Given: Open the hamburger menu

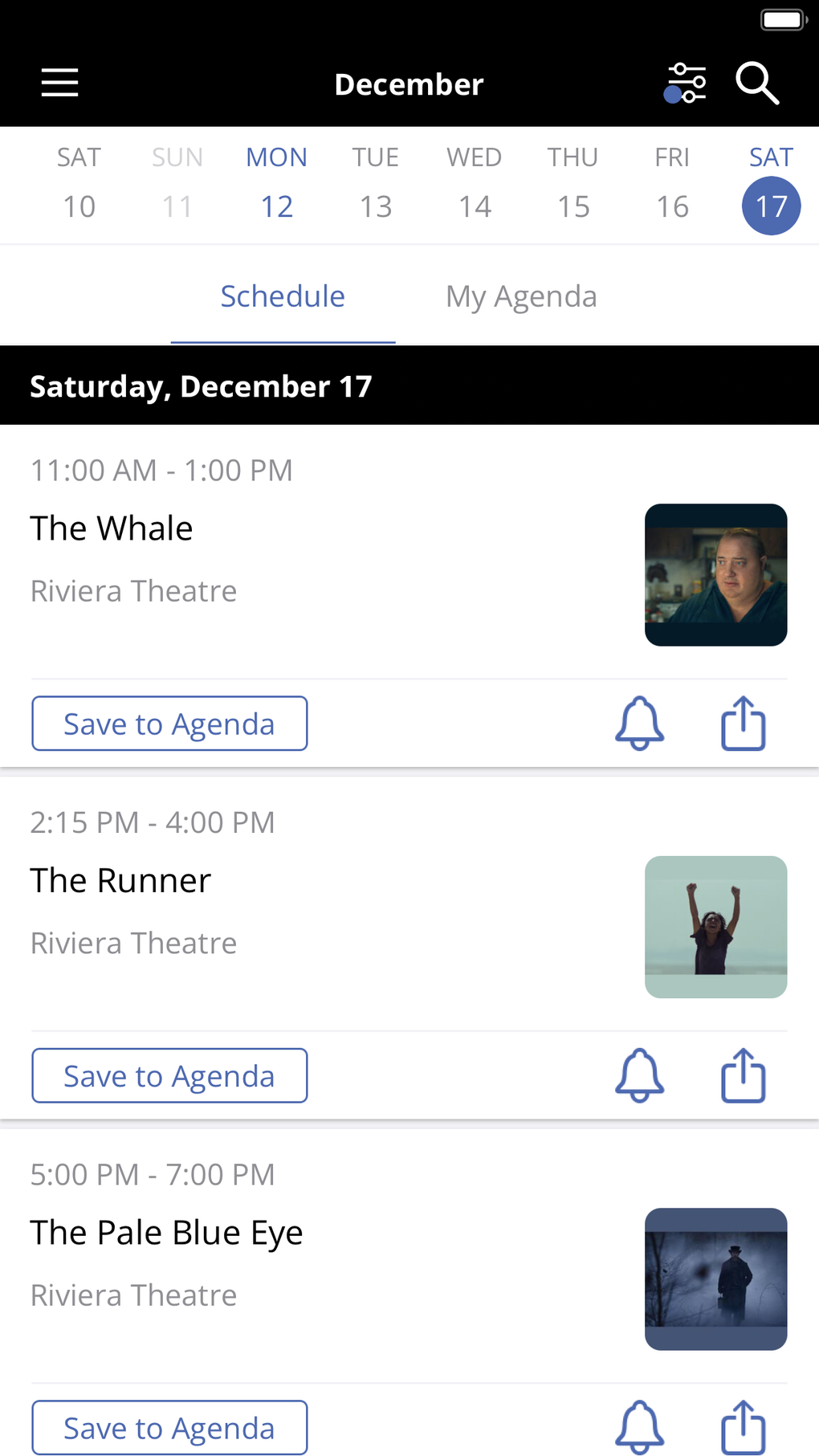Looking at the screenshot, I should (x=59, y=83).
